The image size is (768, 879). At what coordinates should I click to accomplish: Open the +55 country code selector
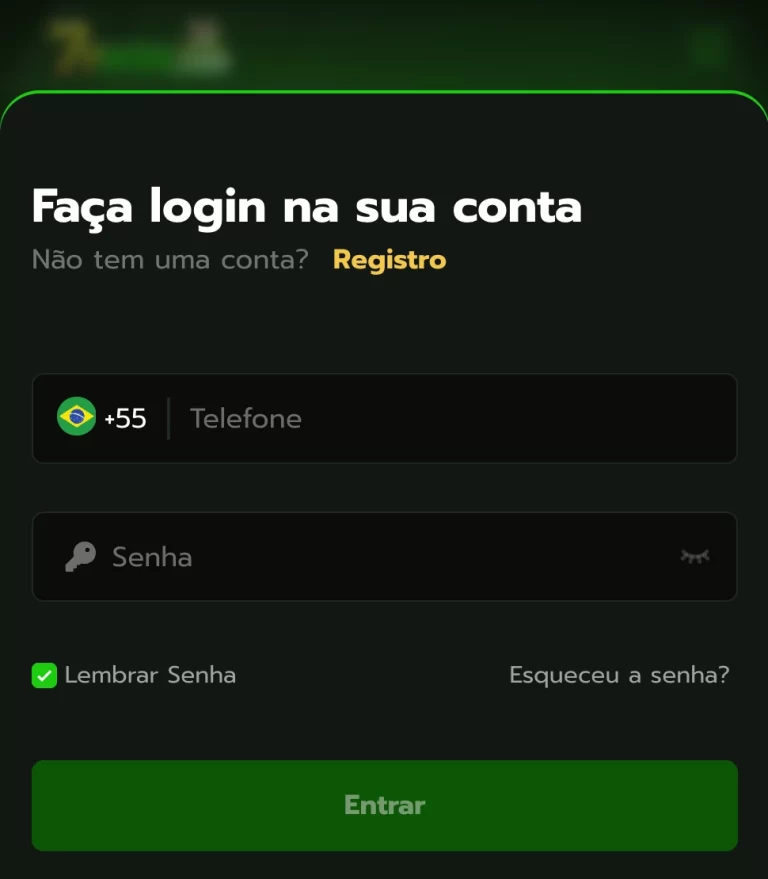[x=123, y=418]
